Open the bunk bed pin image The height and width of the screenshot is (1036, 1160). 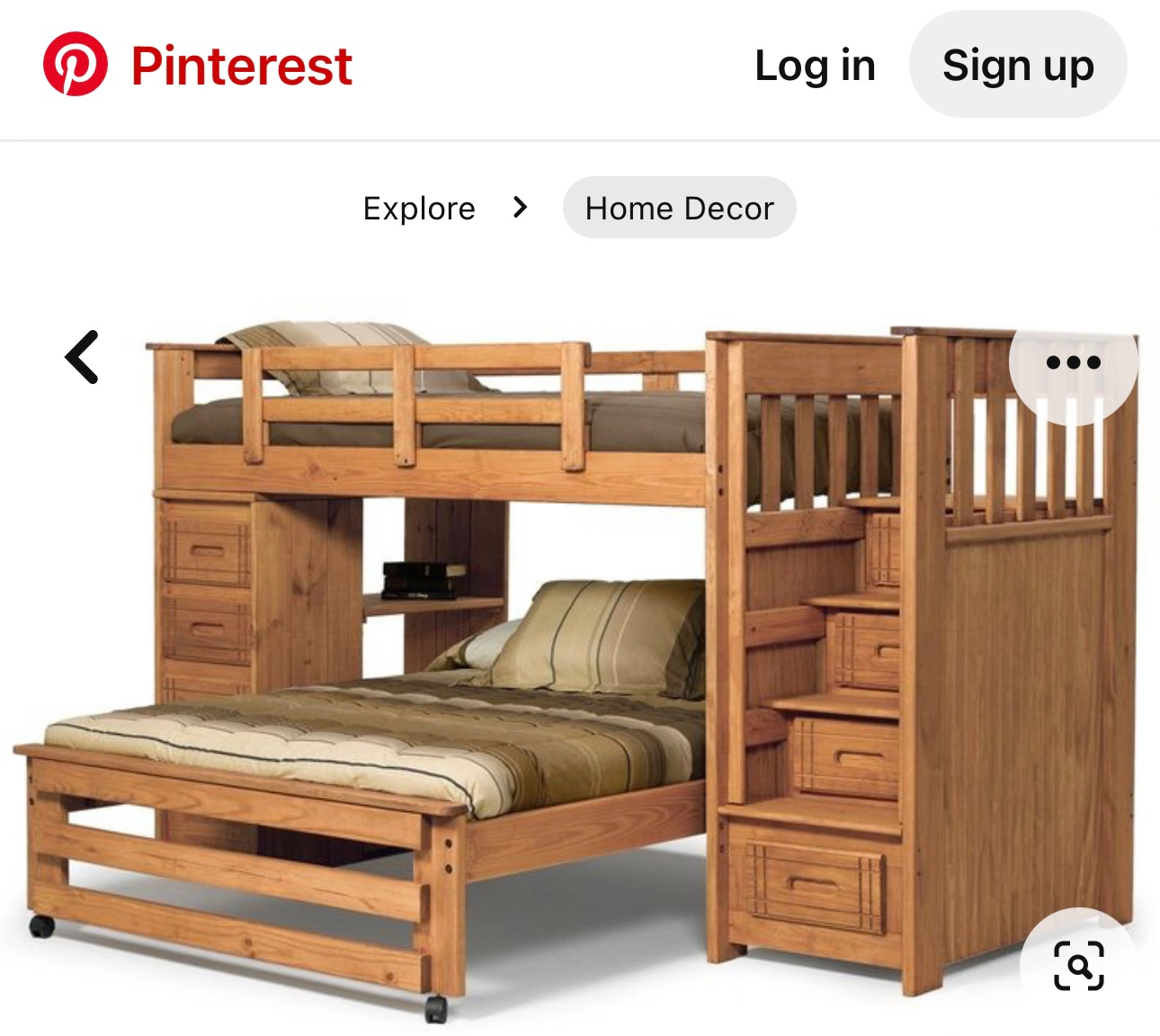coord(576,665)
